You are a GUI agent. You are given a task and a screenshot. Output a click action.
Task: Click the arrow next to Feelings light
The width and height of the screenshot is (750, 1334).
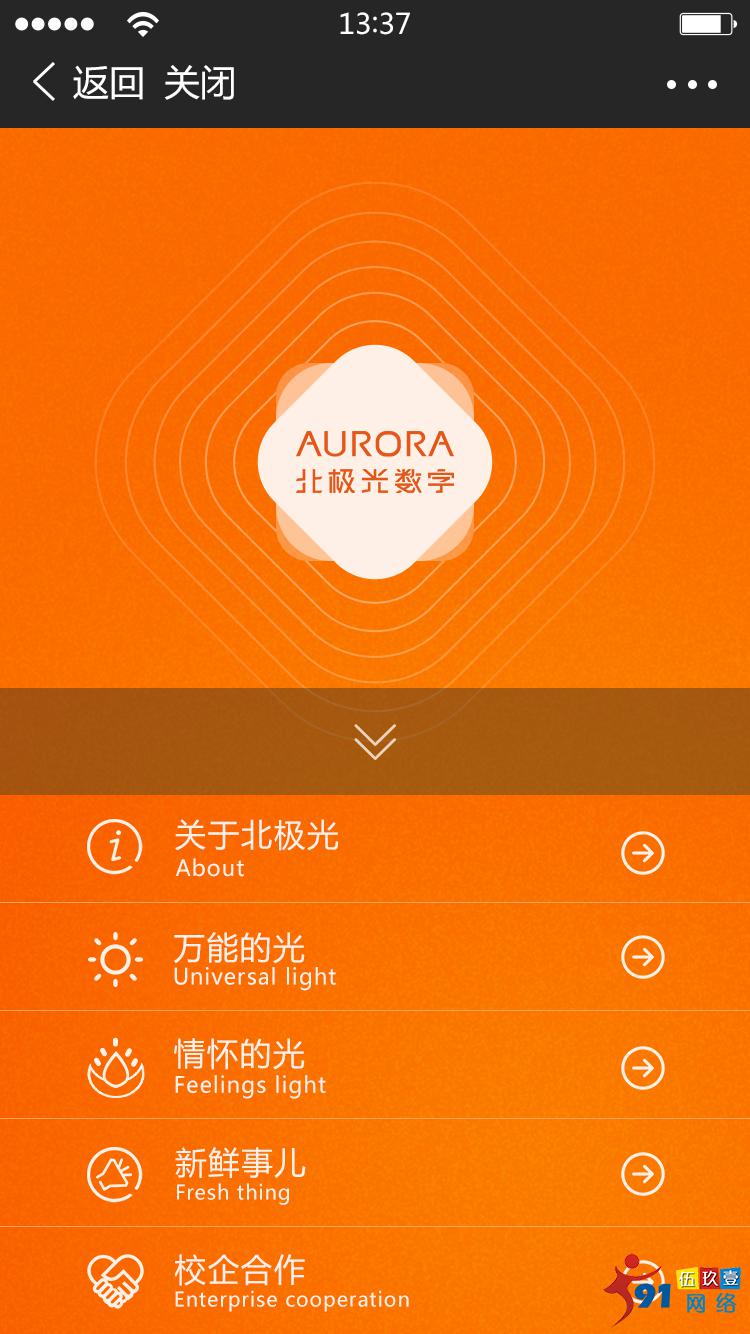[x=642, y=1067]
